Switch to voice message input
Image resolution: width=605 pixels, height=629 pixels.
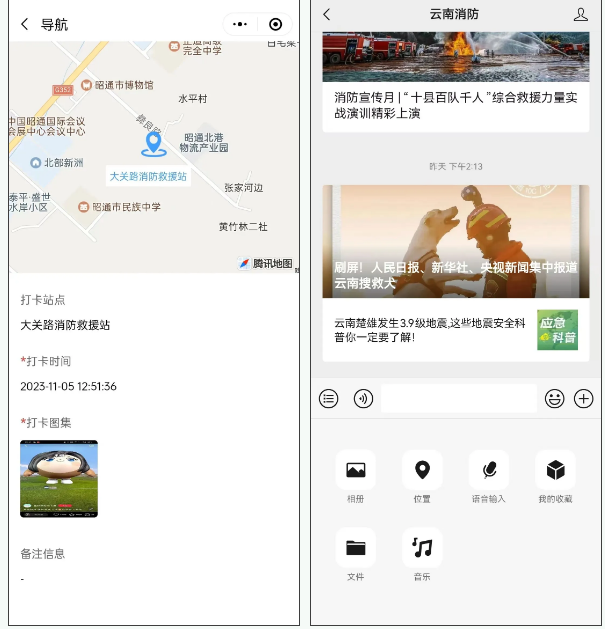[363, 398]
